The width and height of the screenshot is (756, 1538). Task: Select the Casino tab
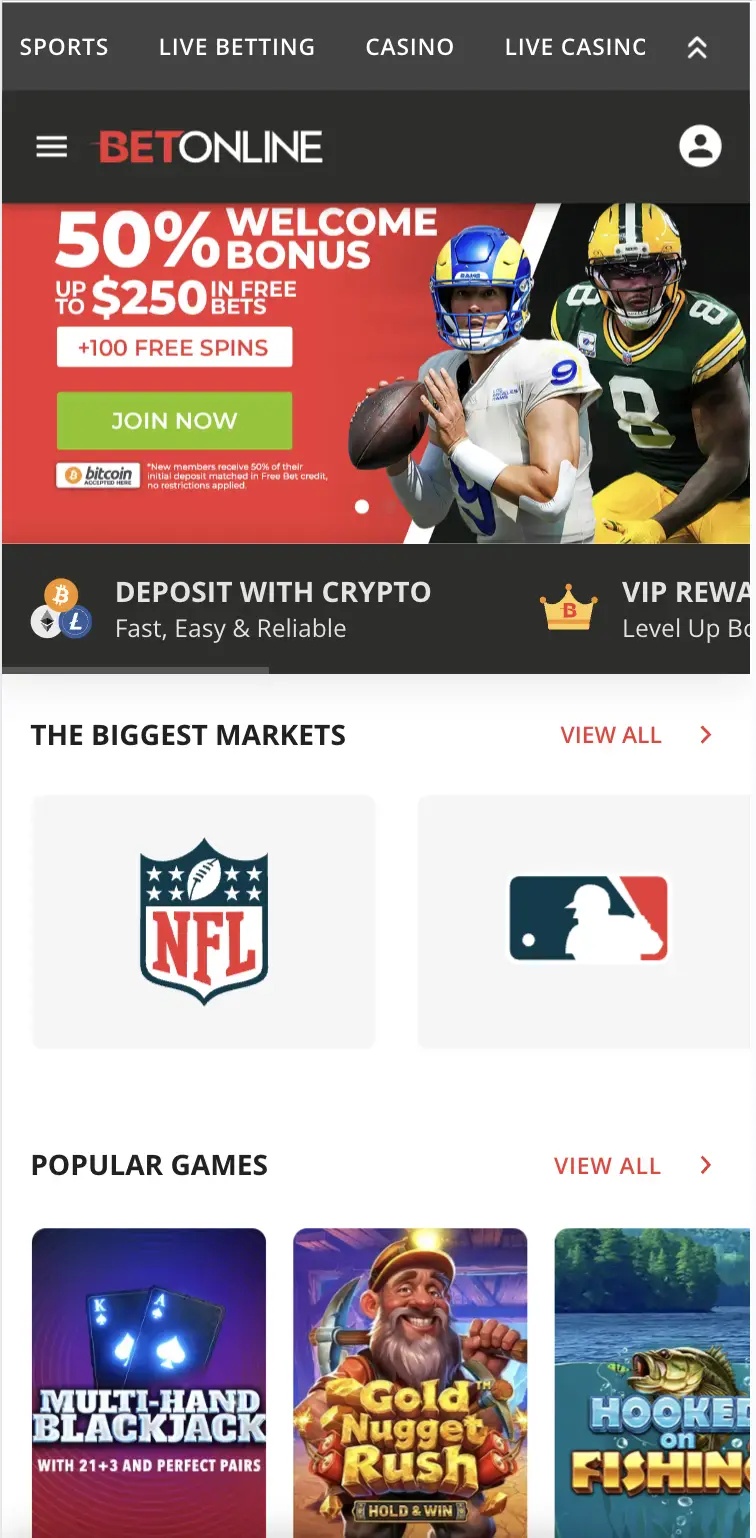click(410, 47)
